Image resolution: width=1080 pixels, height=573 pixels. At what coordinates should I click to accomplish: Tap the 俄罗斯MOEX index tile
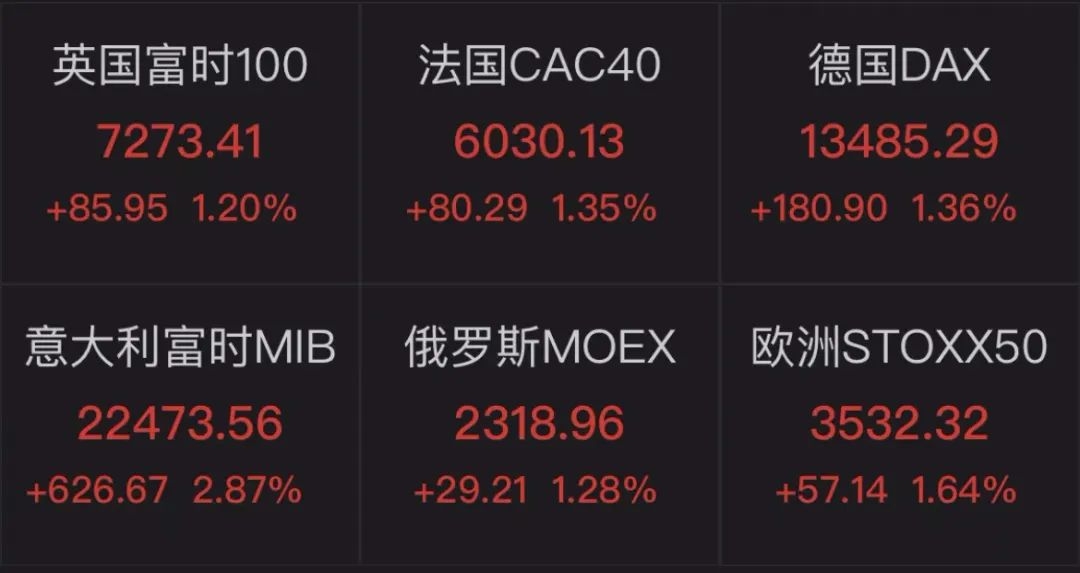click(x=540, y=422)
